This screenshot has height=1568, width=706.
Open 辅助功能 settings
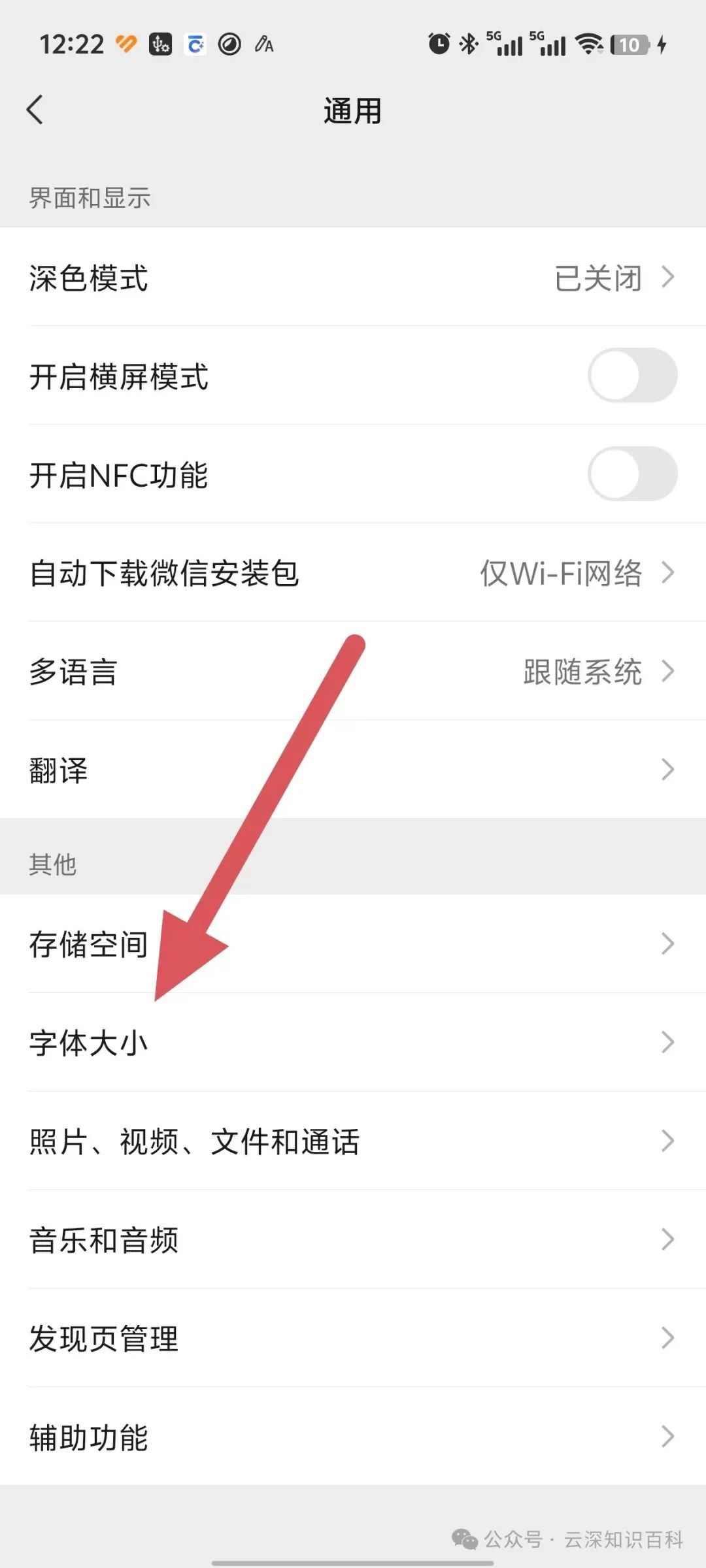point(353,1437)
